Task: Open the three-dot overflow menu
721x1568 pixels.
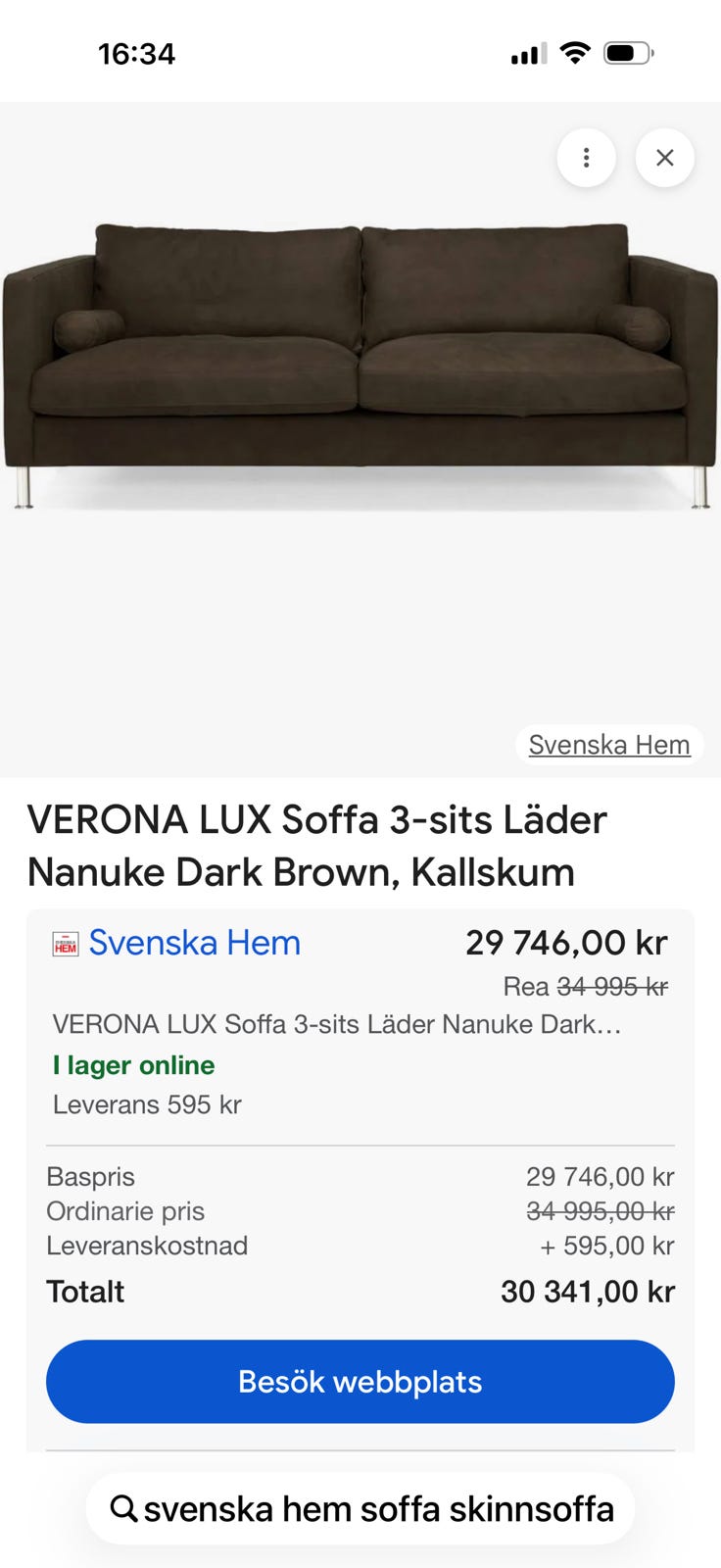Action: 586,157
